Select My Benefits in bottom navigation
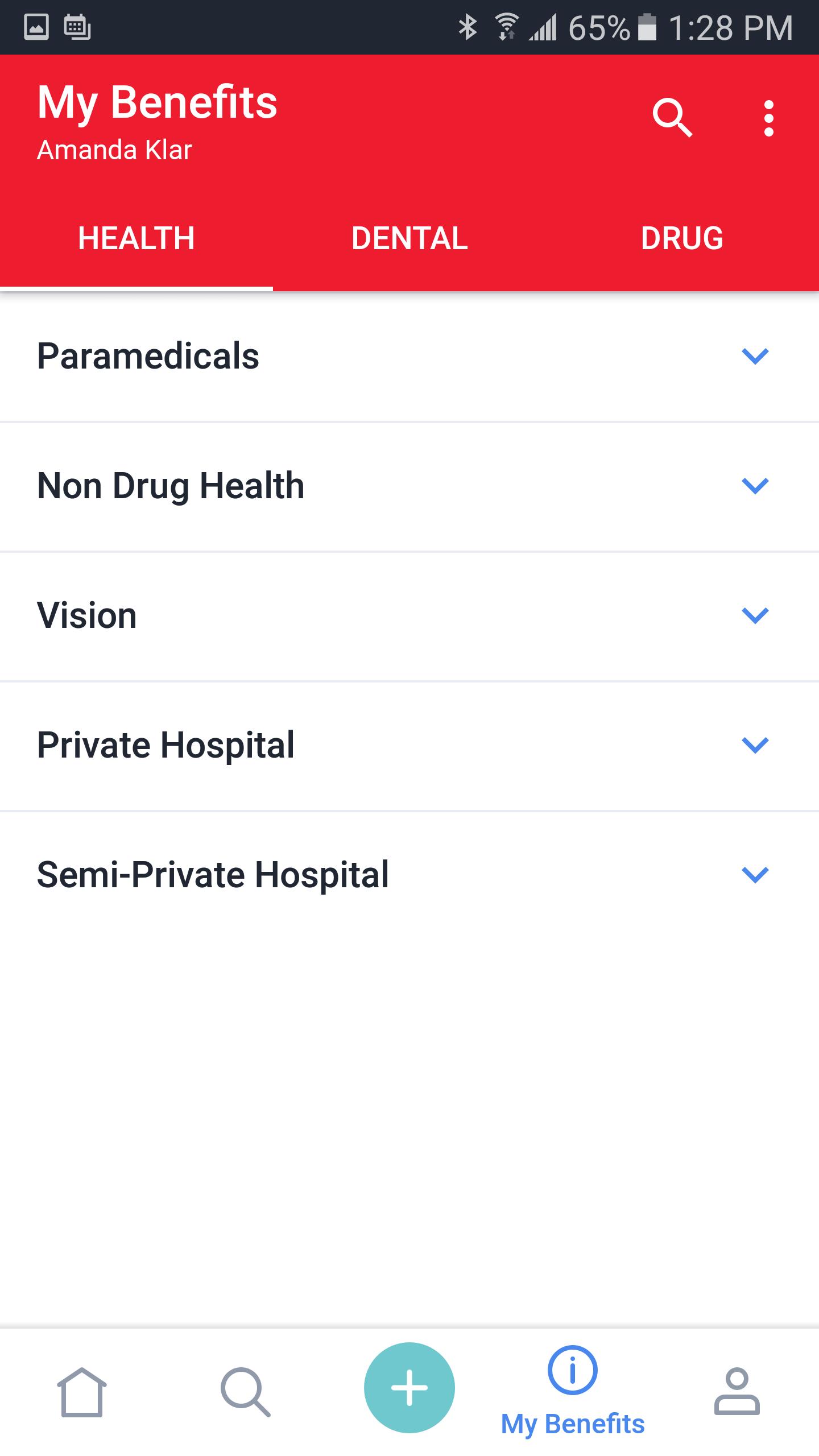Viewport: 819px width, 1456px height. point(573,1391)
